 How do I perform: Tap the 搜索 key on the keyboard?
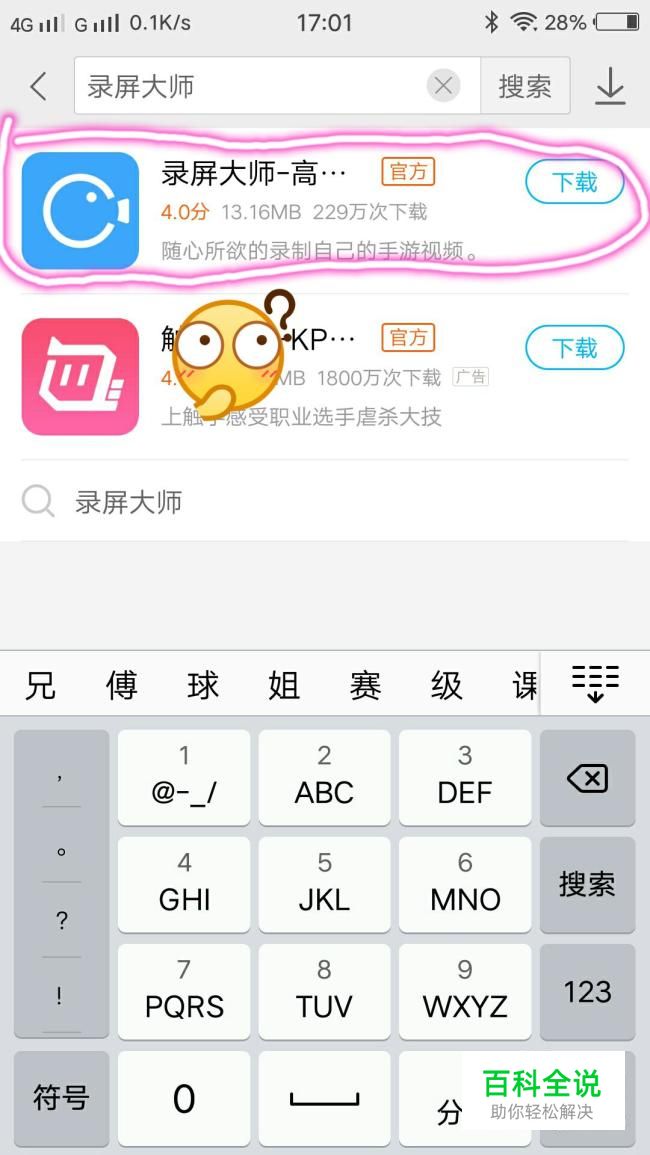(587, 884)
